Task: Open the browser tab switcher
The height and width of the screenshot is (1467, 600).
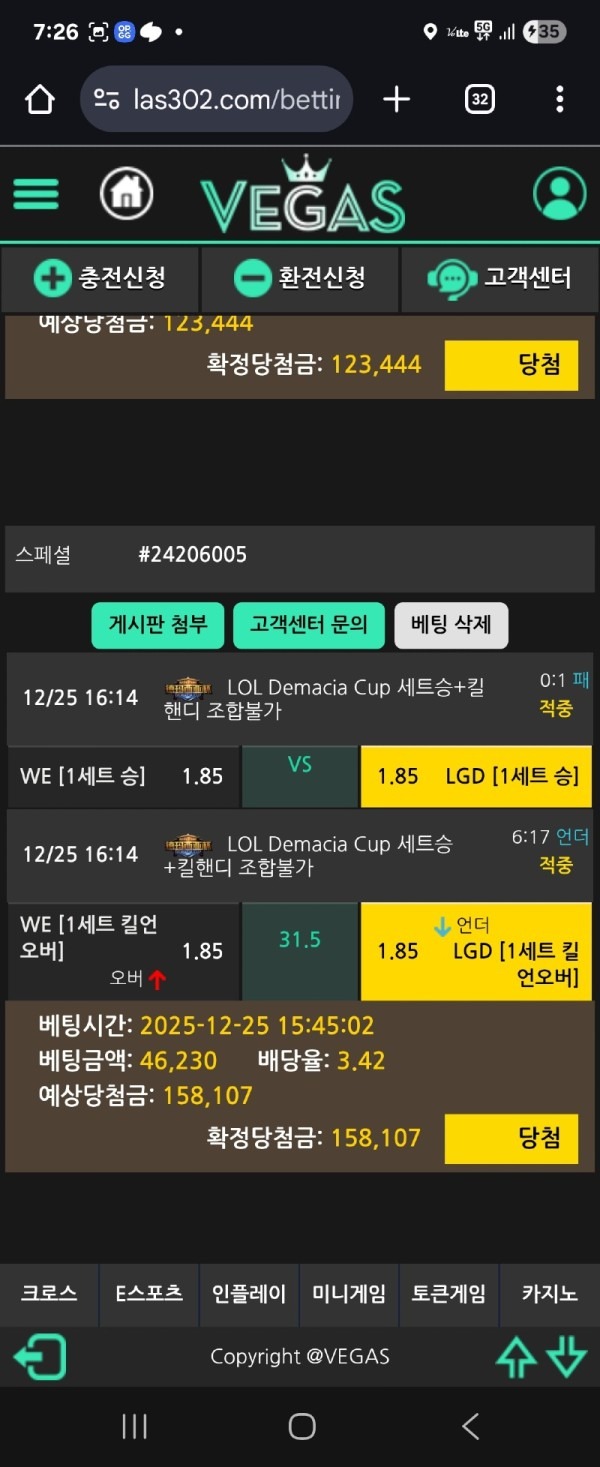Action: (480, 99)
